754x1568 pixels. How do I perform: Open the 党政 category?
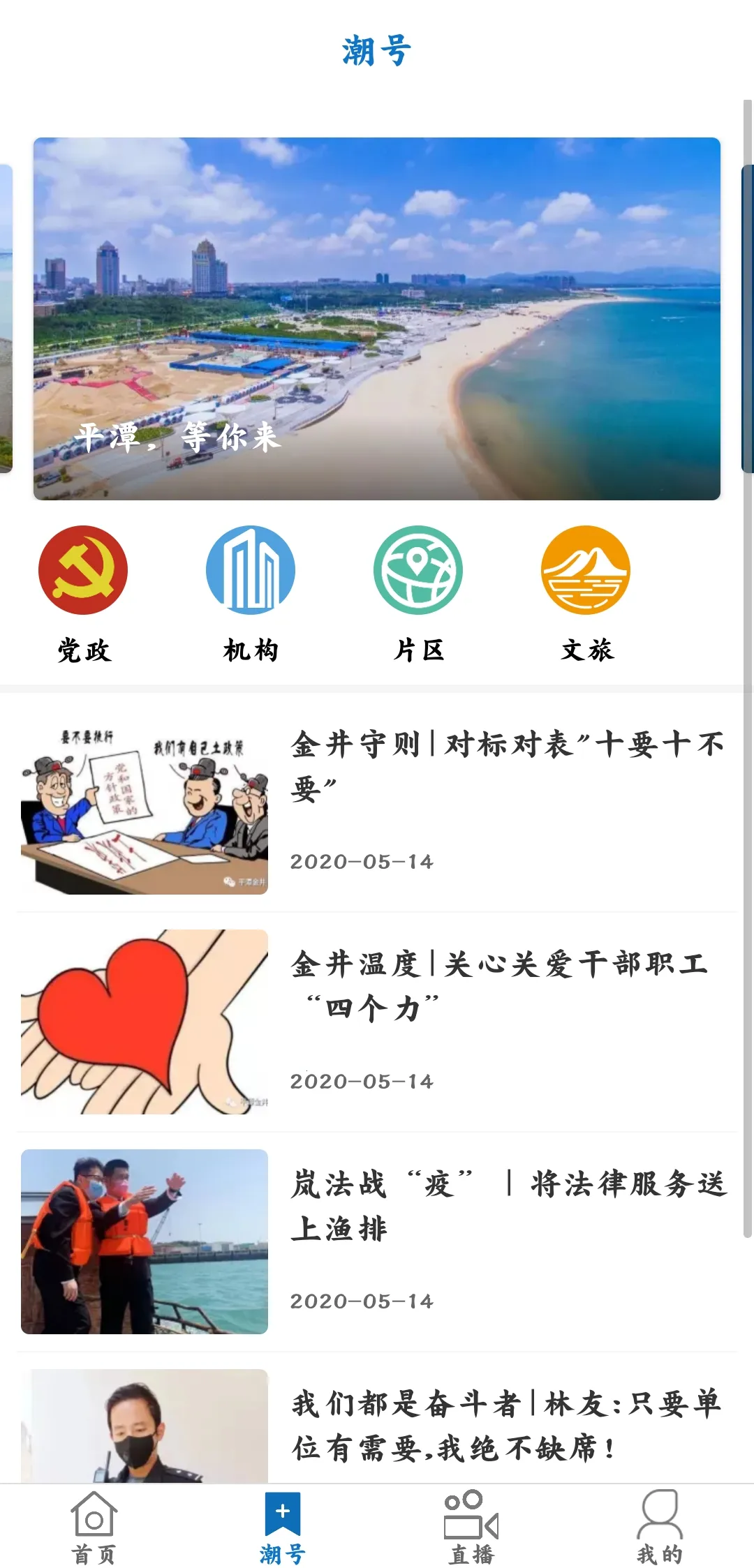click(x=83, y=593)
